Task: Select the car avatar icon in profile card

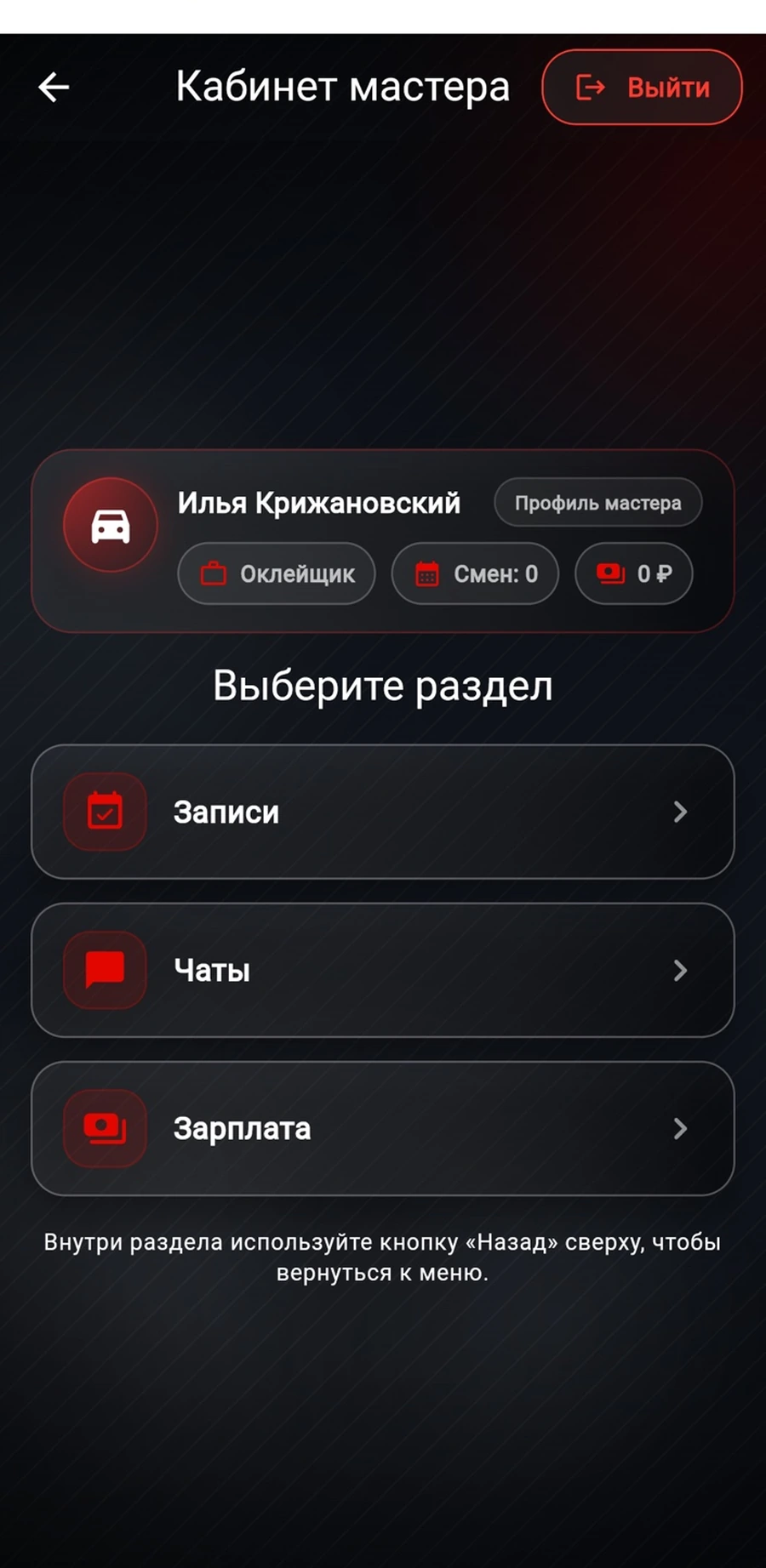Action: click(111, 524)
